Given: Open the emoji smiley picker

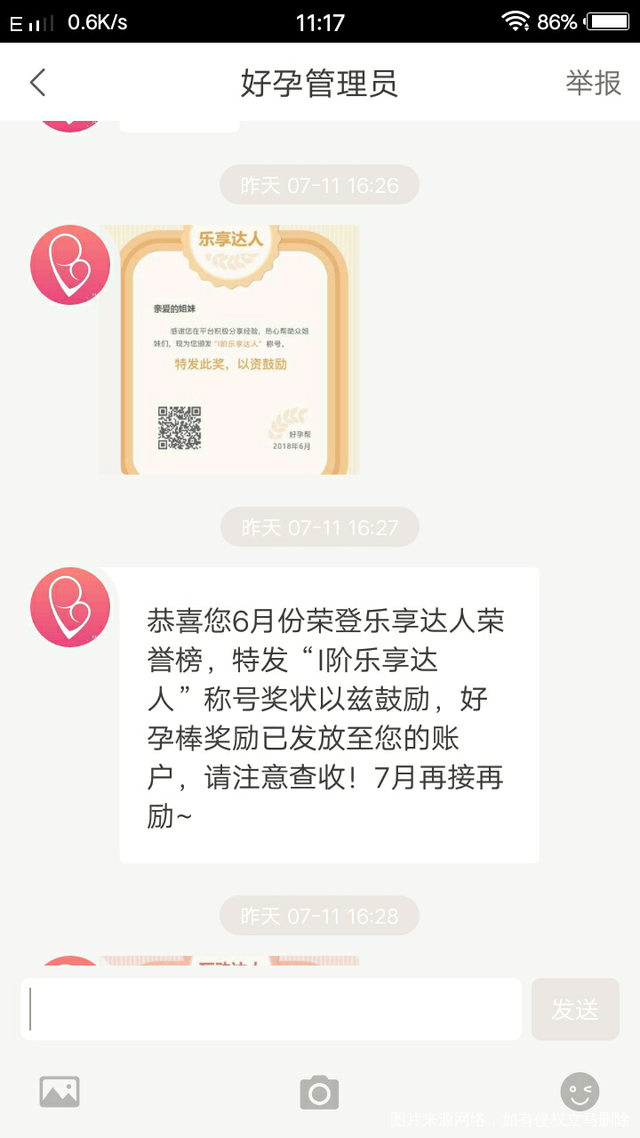Looking at the screenshot, I should pyautogui.click(x=580, y=1091).
